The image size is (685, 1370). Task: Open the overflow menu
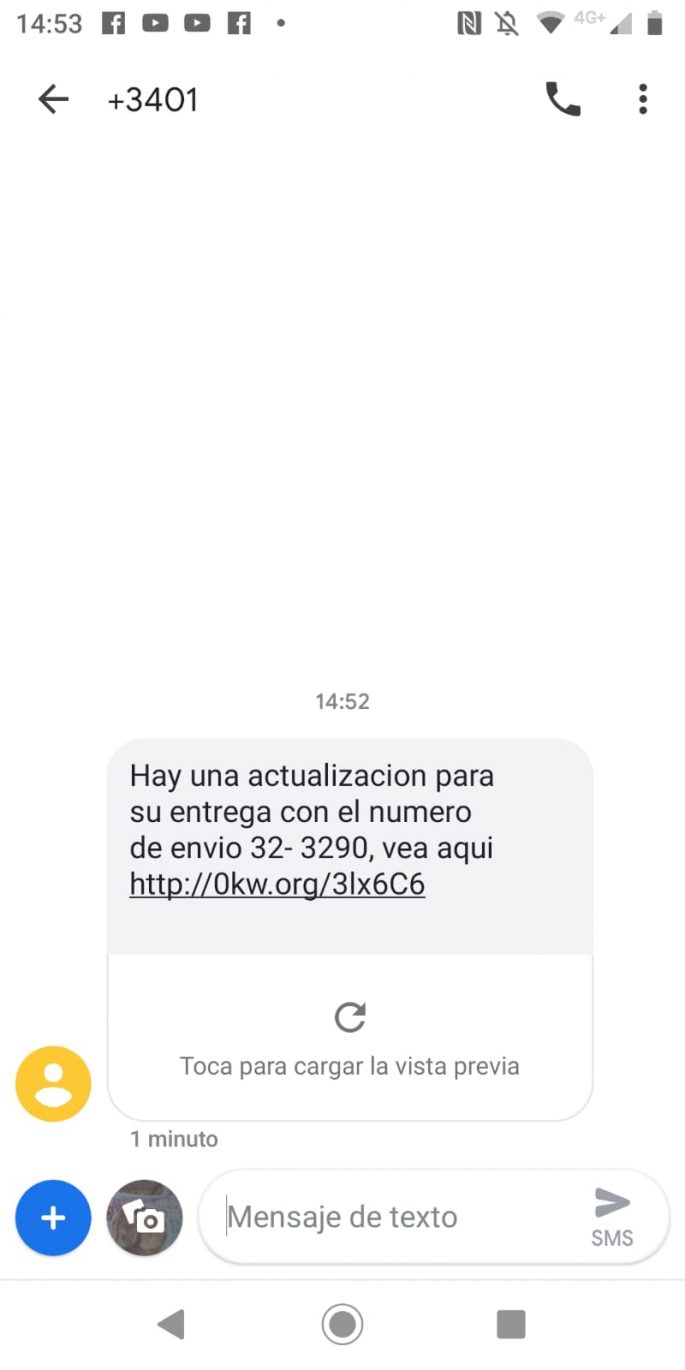(642, 99)
